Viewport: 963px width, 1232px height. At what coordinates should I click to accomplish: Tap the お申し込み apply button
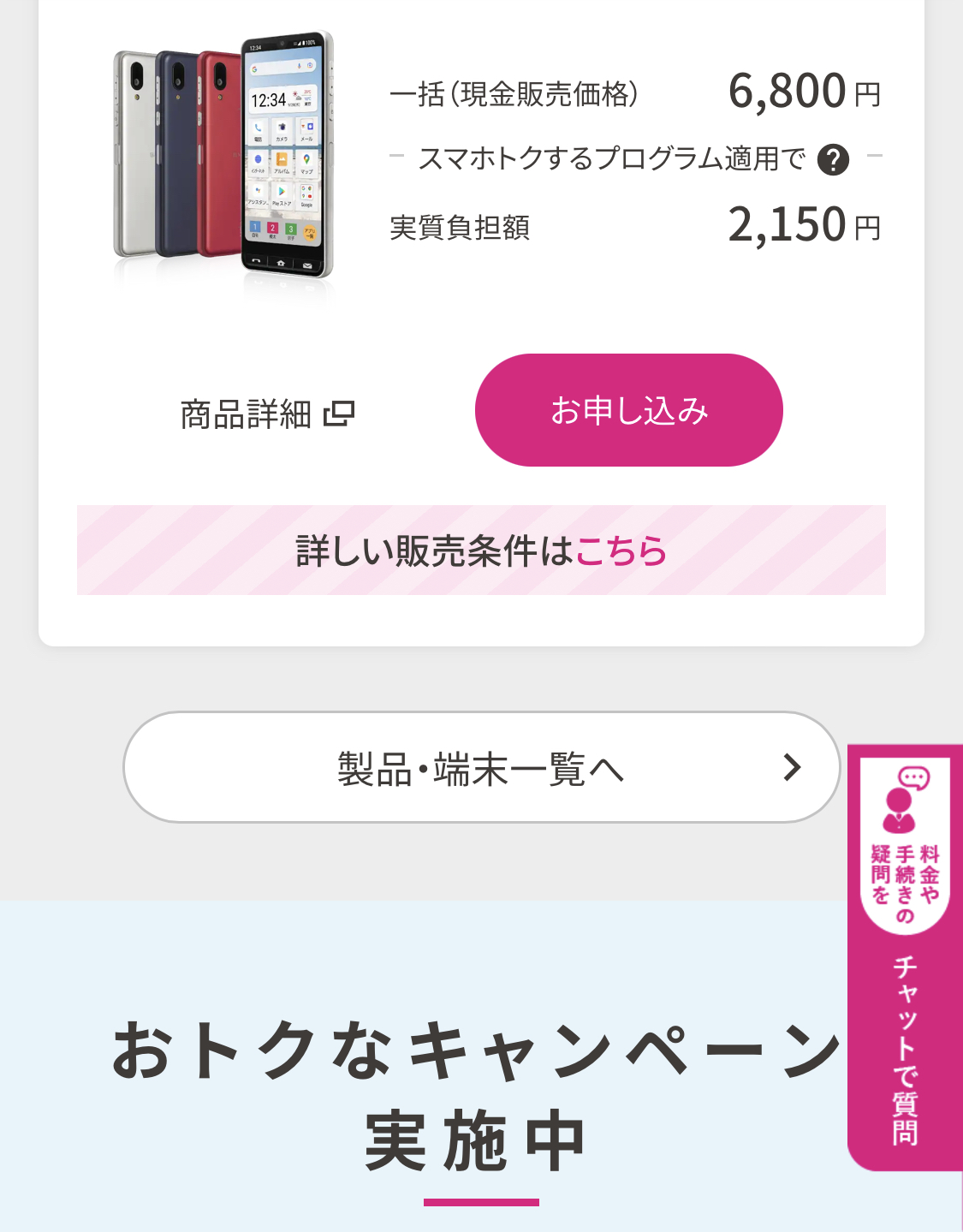point(628,410)
